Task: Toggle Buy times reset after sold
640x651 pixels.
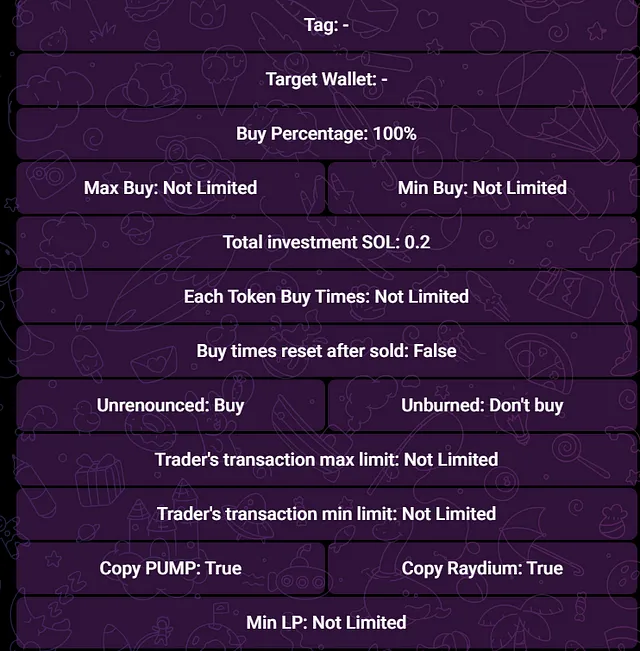Action: (326, 351)
